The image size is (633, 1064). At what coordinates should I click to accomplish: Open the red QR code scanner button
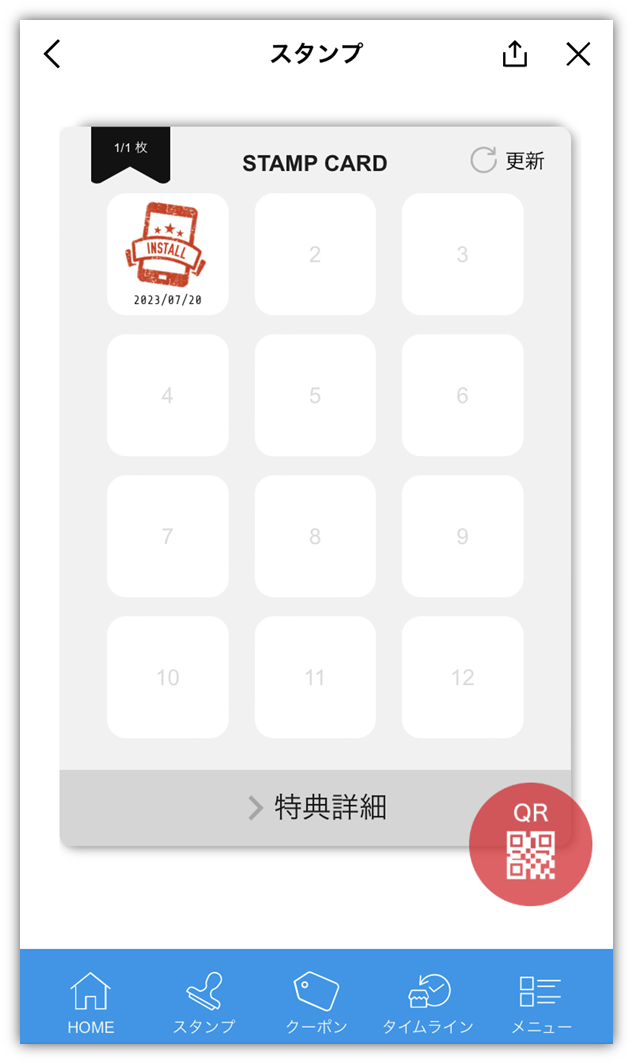[x=531, y=844]
